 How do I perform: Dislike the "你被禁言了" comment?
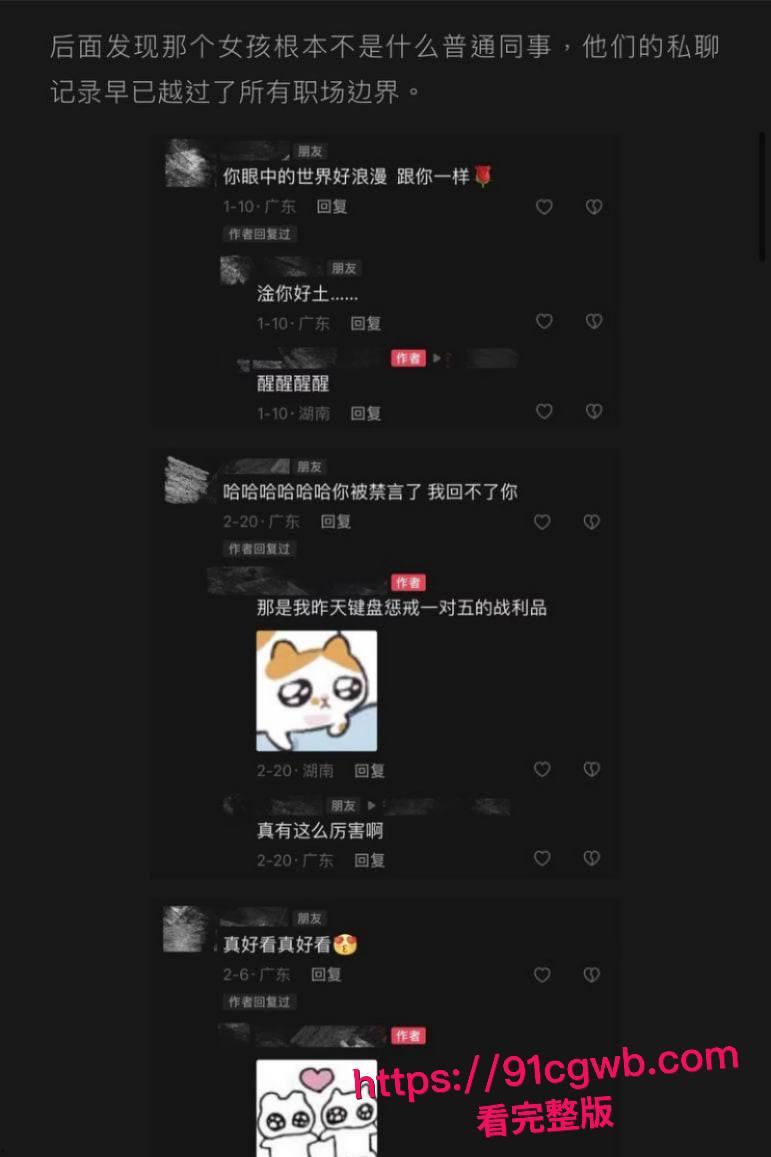pos(591,521)
